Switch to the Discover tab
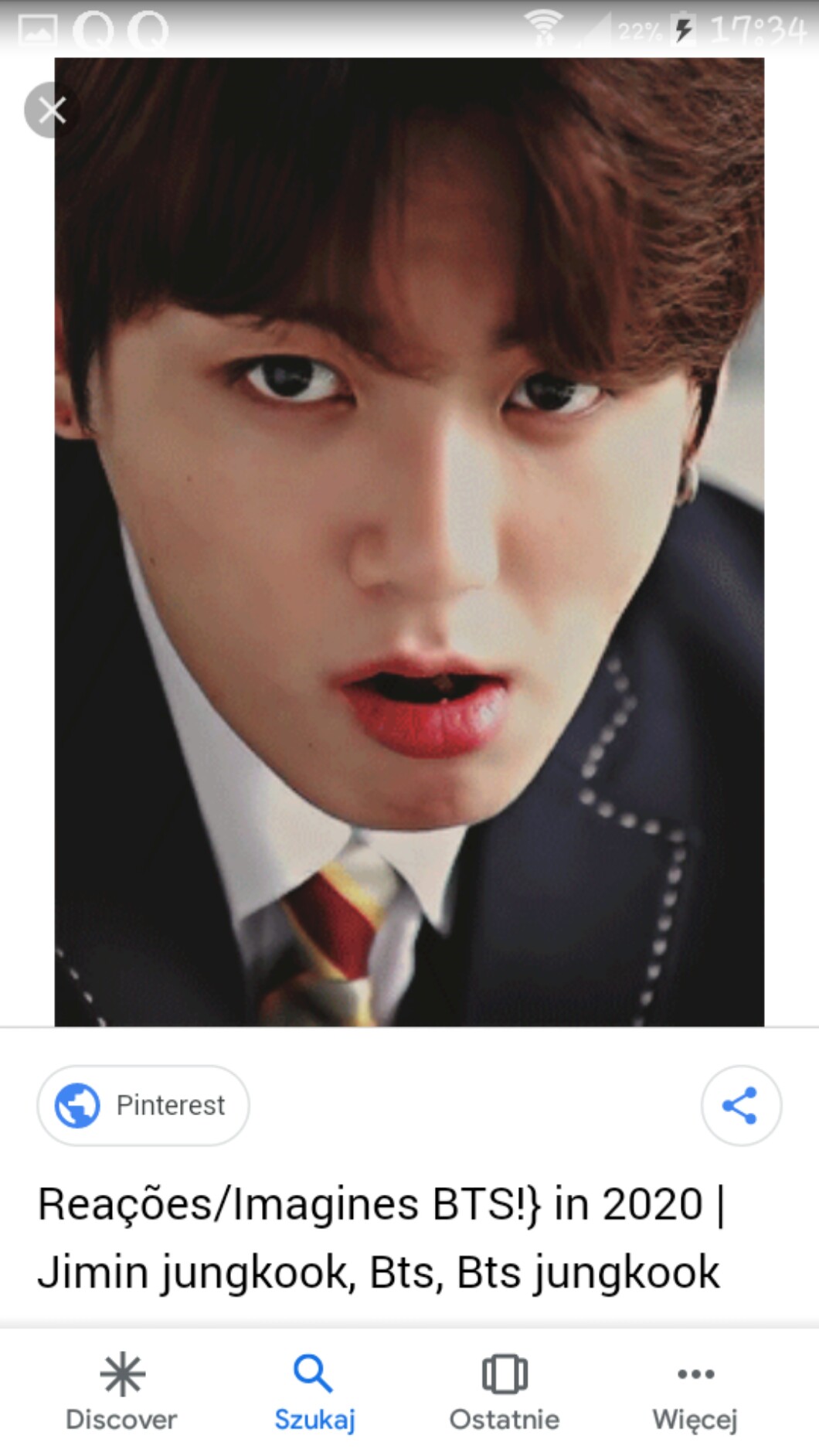The width and height of the screenshot is (819, 1456). coord(122,1393)
